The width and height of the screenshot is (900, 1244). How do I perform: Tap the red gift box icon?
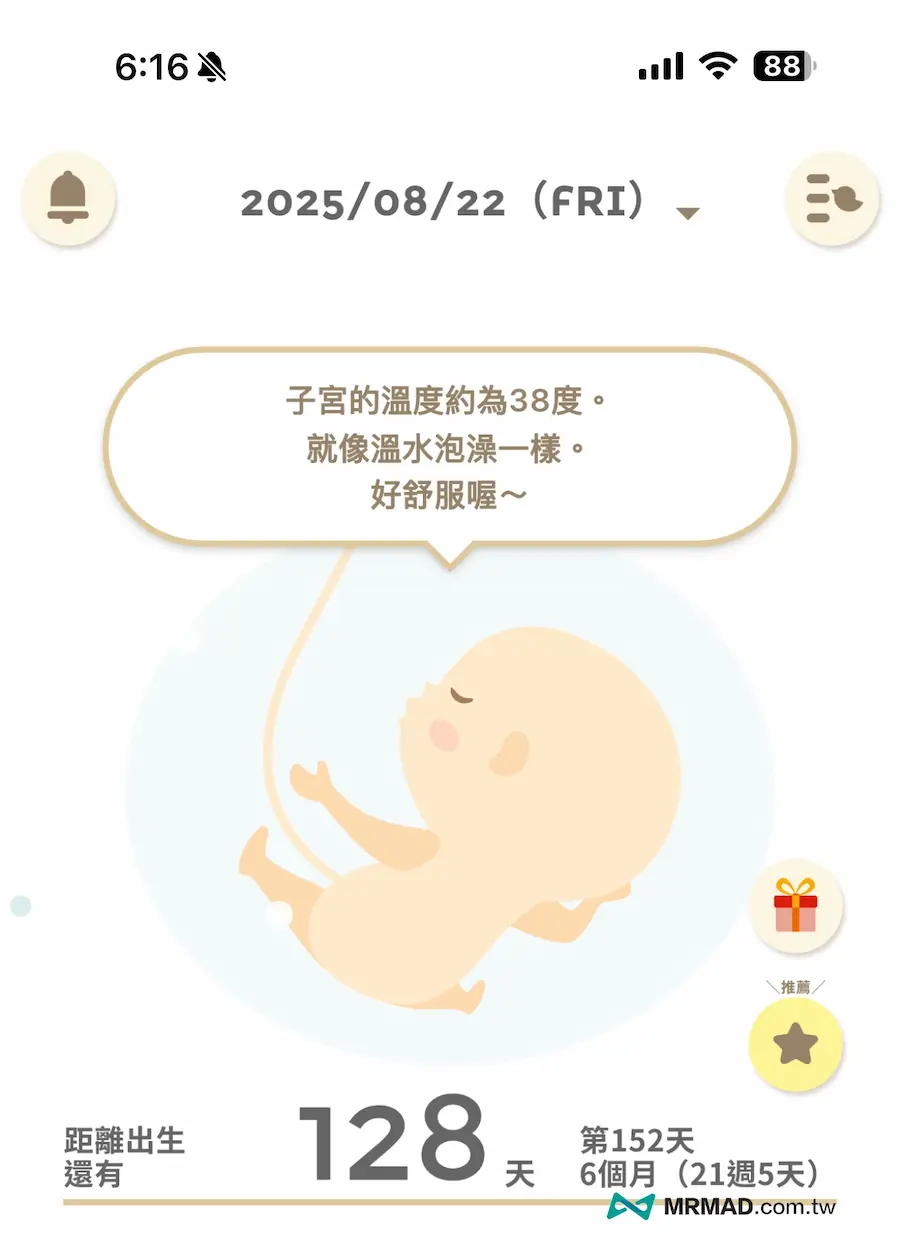point(796,904)
